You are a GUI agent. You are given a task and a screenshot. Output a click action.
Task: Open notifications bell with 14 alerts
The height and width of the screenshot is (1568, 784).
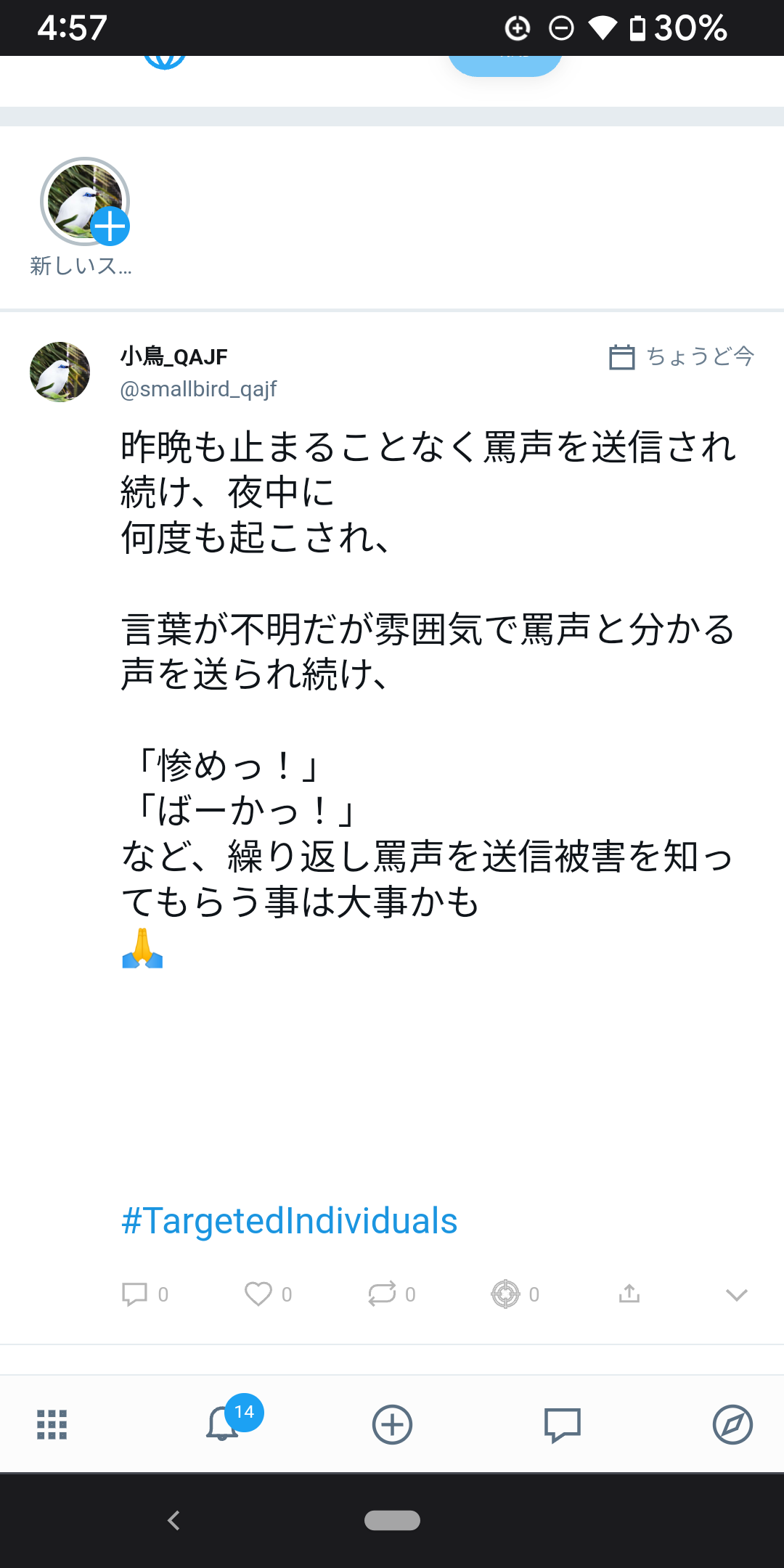pyautogui.click(x=223, y=1423)
